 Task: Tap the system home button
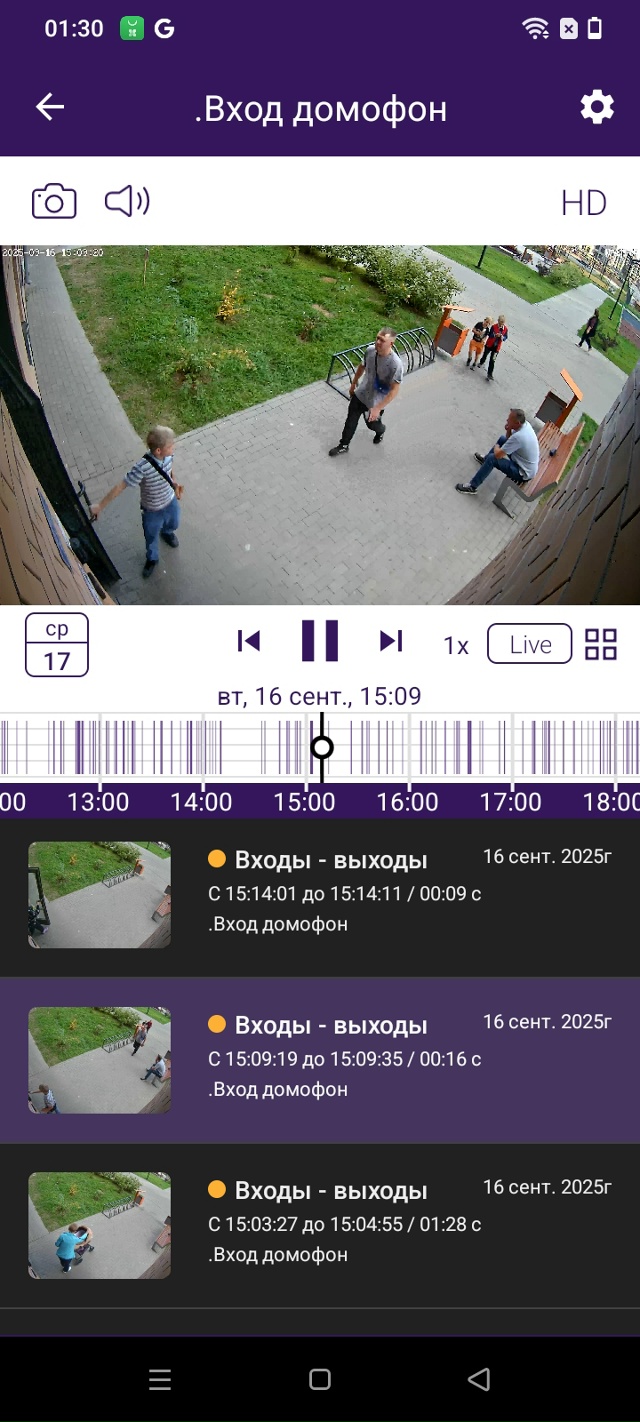coord(320,1380)
